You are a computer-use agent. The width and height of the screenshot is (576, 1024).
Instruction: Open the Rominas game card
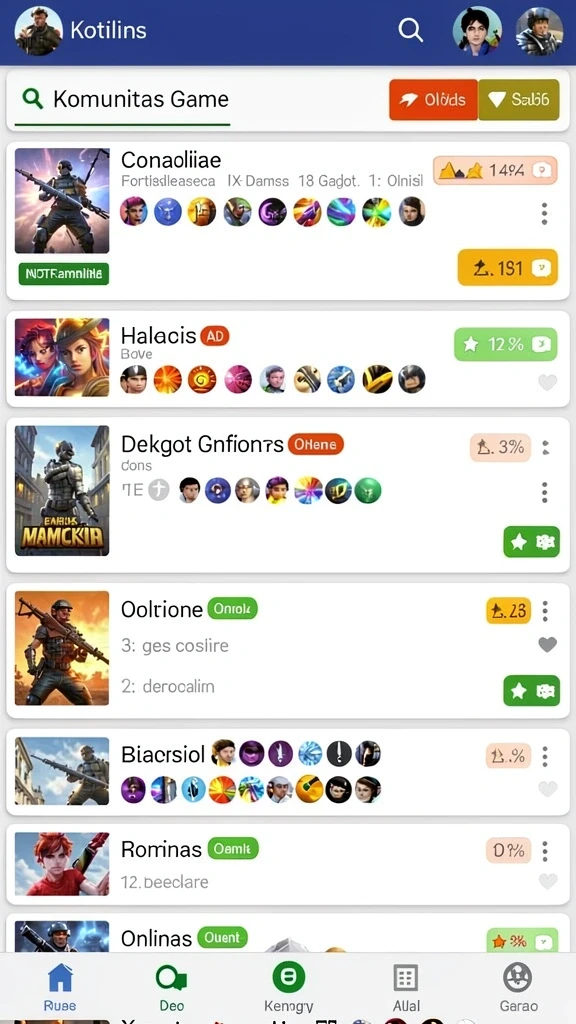(288, 865)
